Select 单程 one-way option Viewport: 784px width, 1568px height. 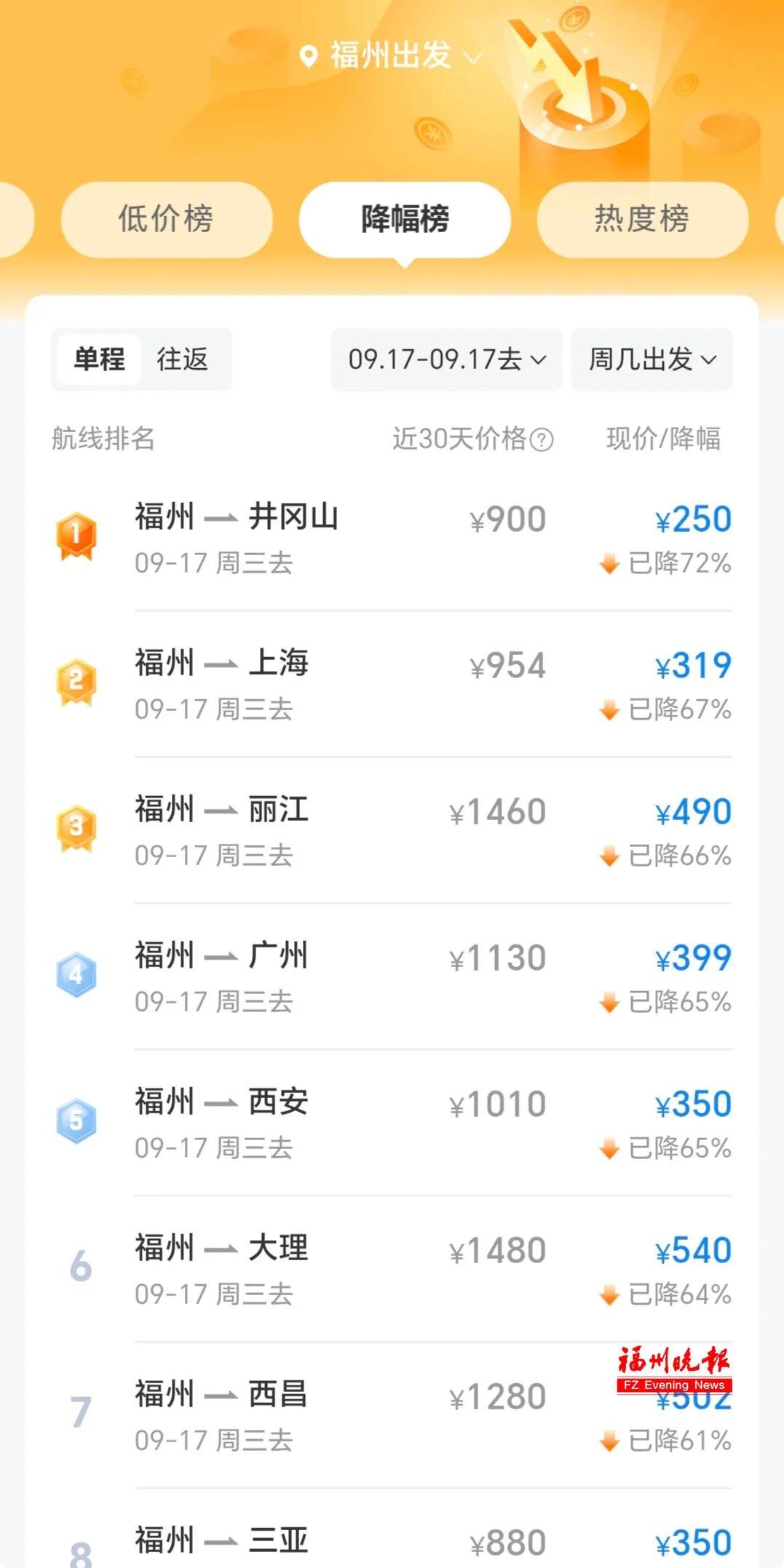point(99,359)
